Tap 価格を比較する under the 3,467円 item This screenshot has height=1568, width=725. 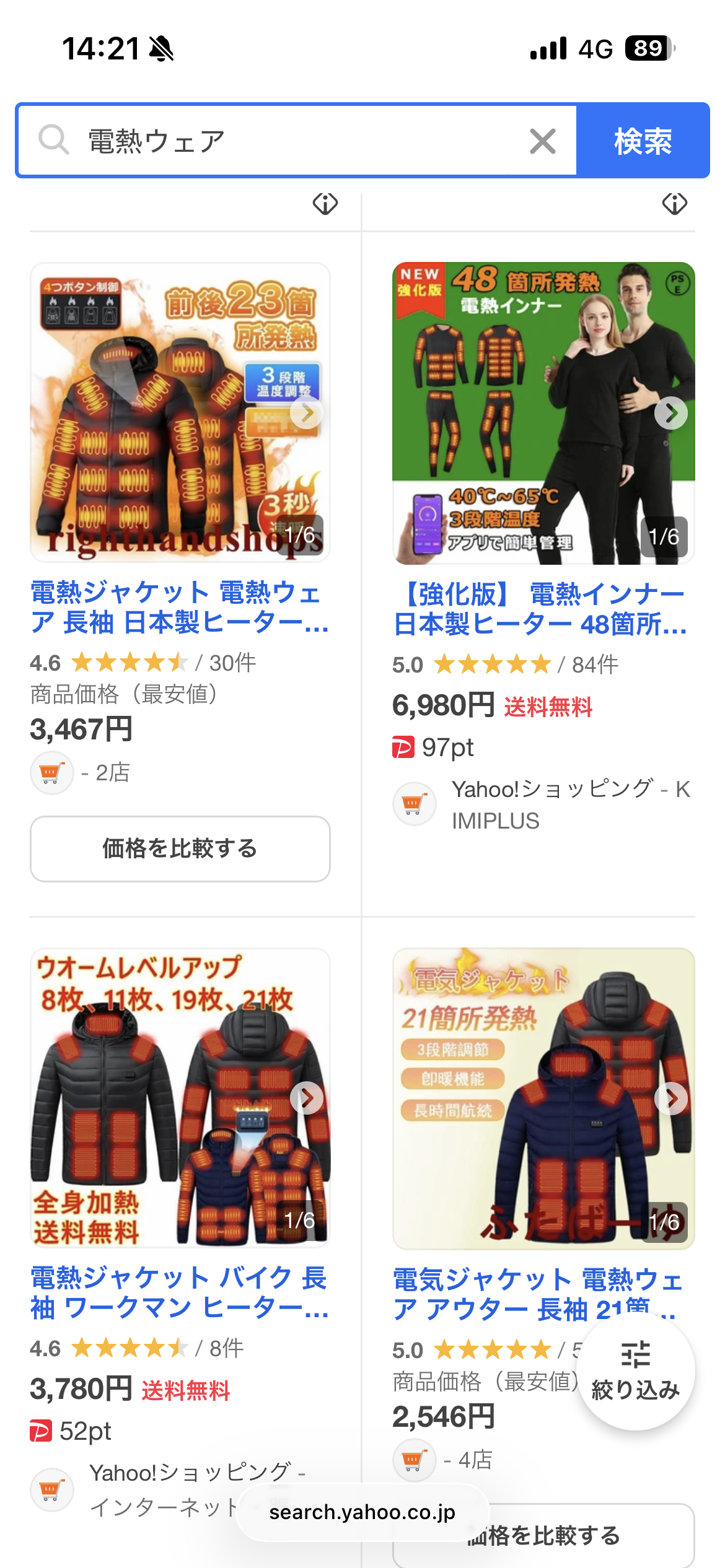tap(180, 848)
